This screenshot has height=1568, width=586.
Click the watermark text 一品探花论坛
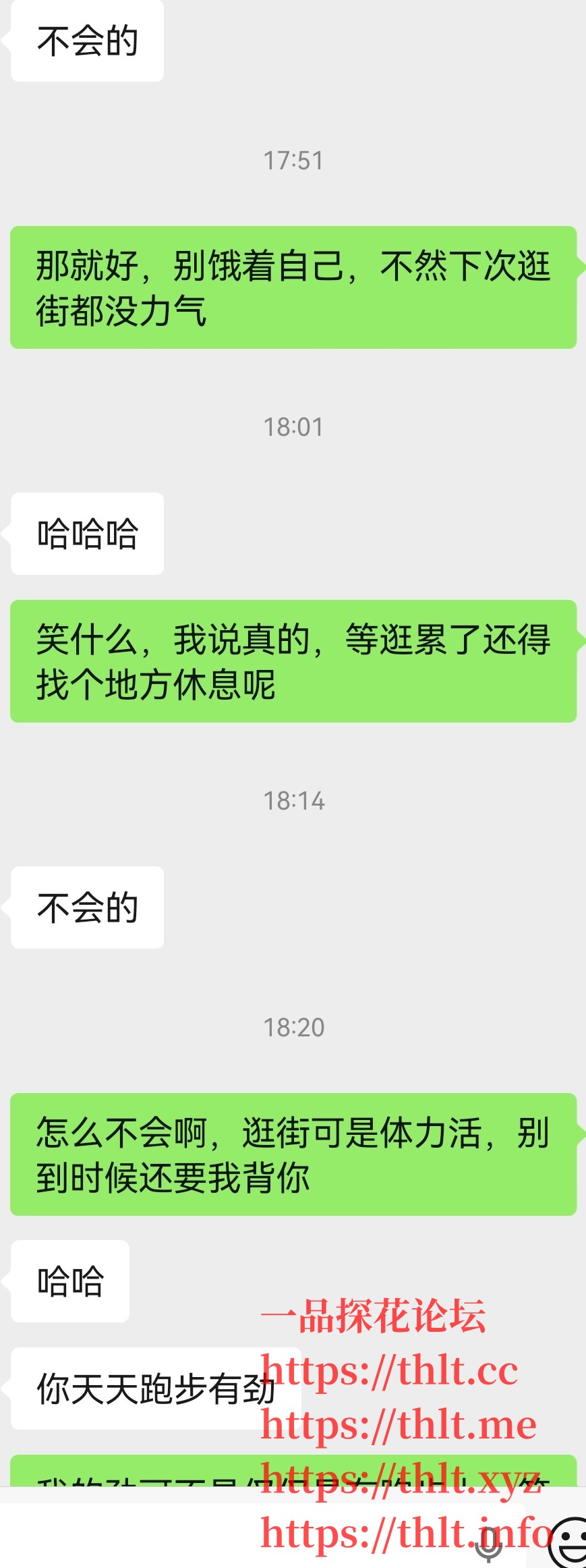[374, 1316]
